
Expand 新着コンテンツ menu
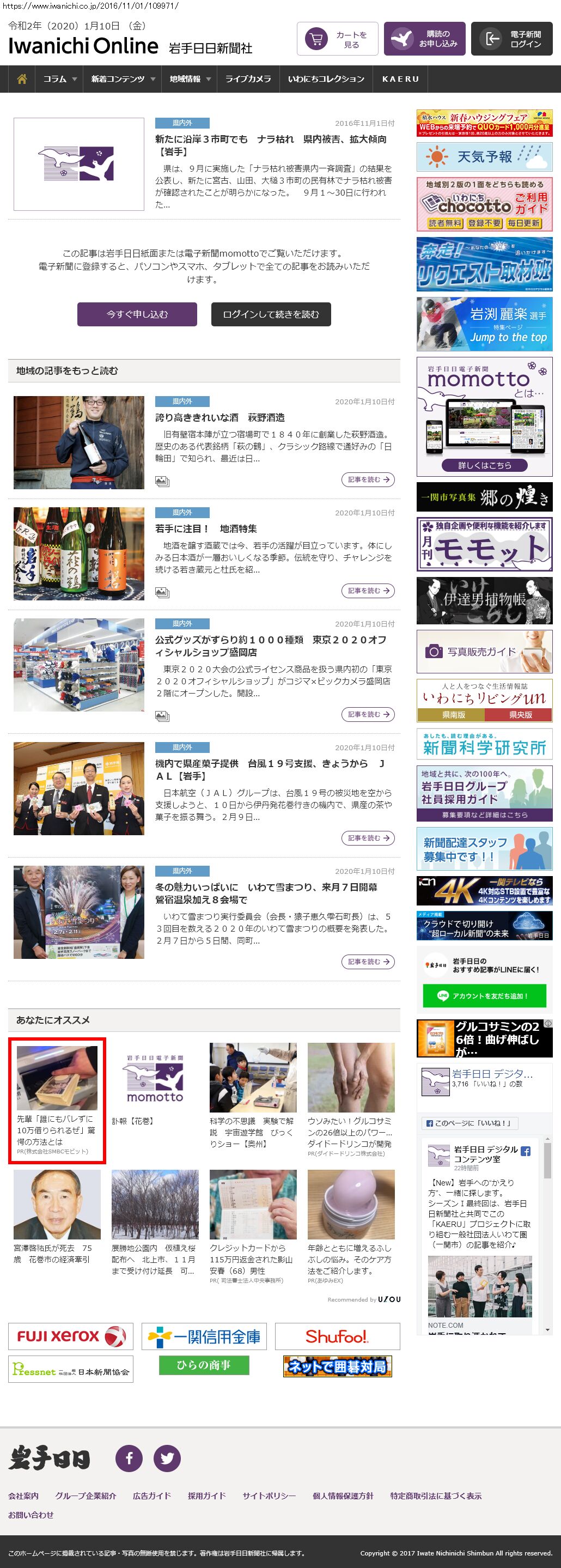123,79
